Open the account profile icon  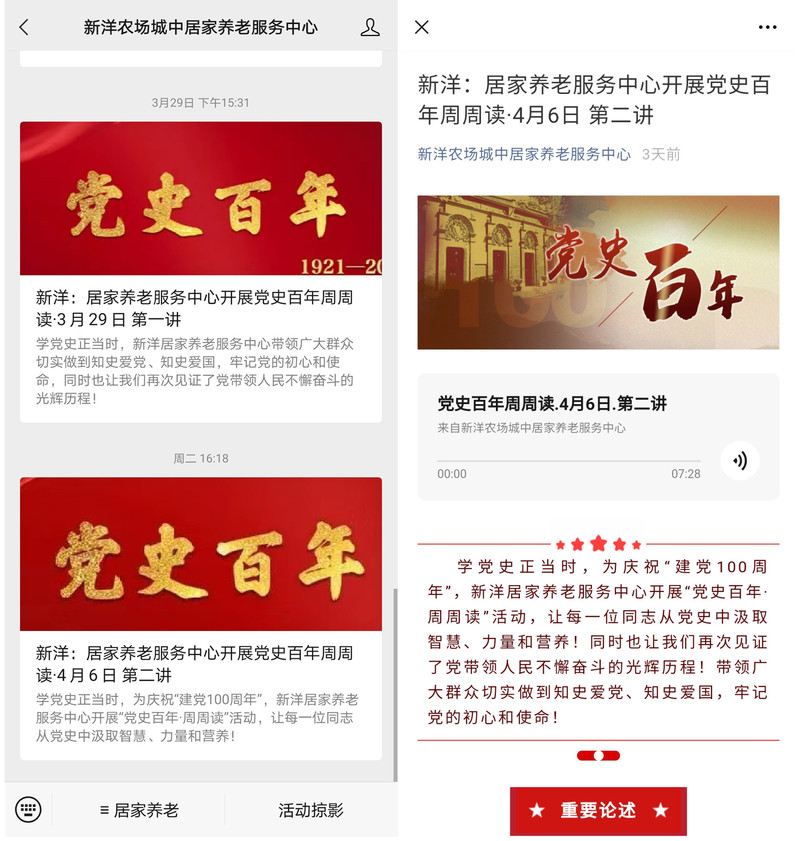click(370, 28)
